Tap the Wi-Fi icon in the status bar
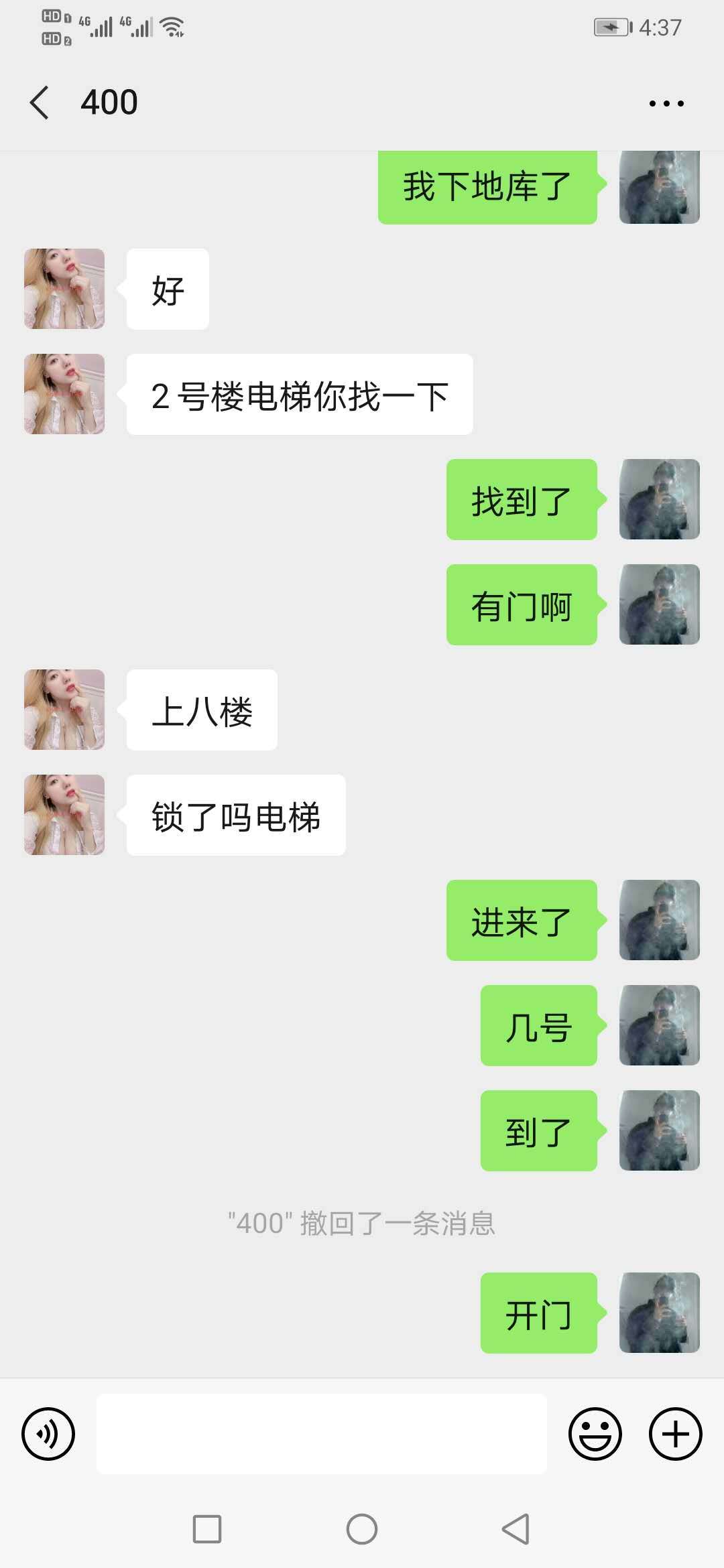Viewport: 724px width, 1568px height. pos(172,25)
